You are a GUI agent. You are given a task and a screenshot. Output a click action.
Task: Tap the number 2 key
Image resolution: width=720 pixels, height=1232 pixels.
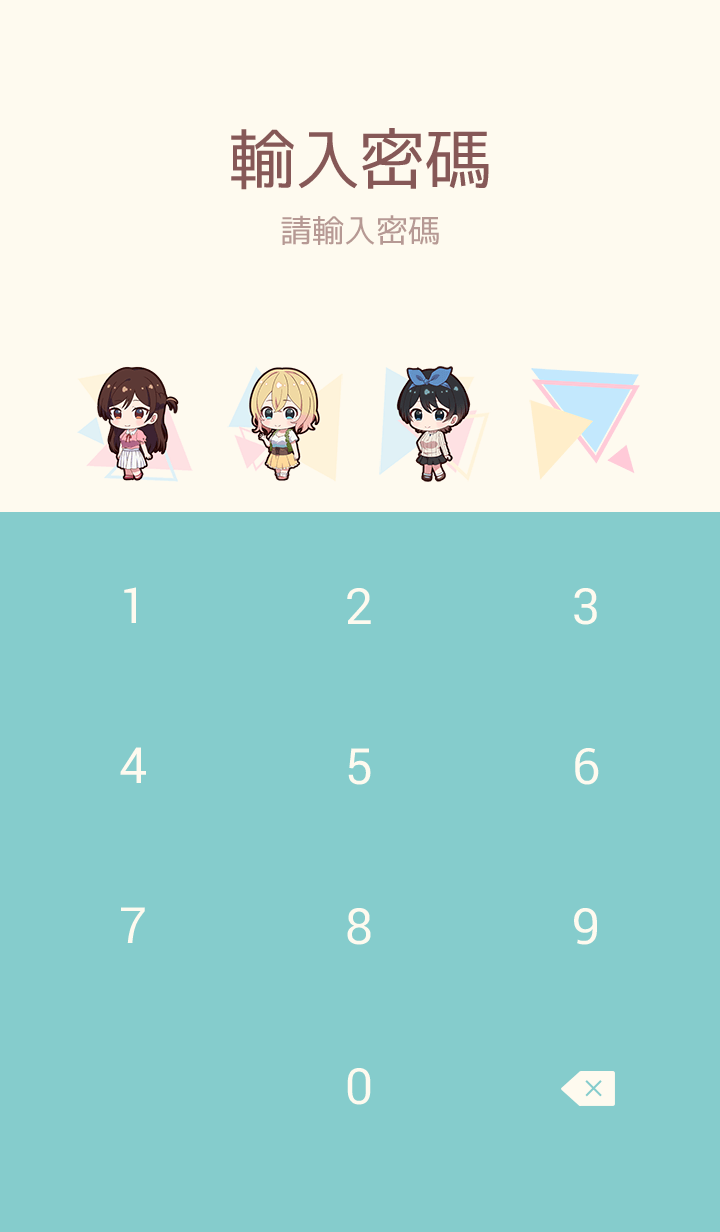click(x=359, y=607)
